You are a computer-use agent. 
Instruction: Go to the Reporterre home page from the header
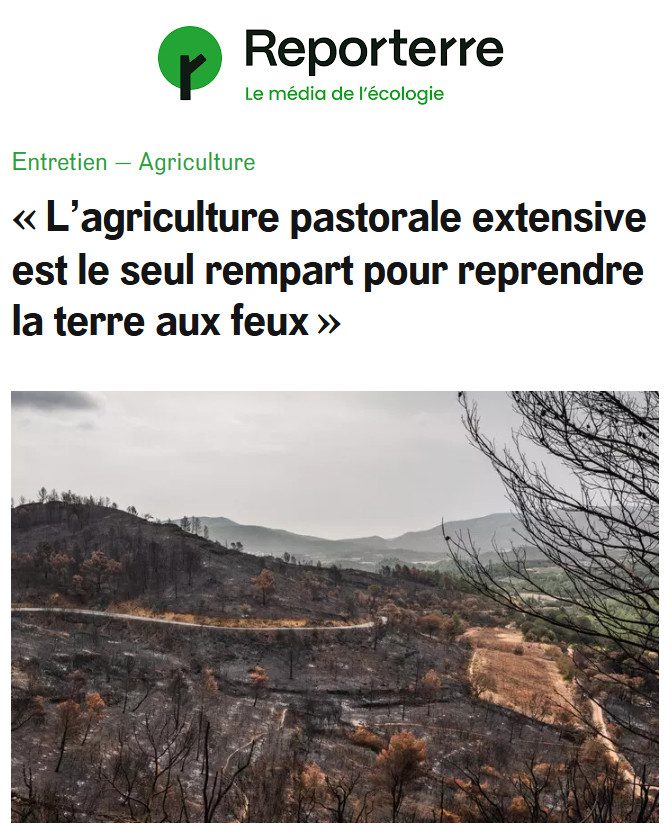(330, 62)
